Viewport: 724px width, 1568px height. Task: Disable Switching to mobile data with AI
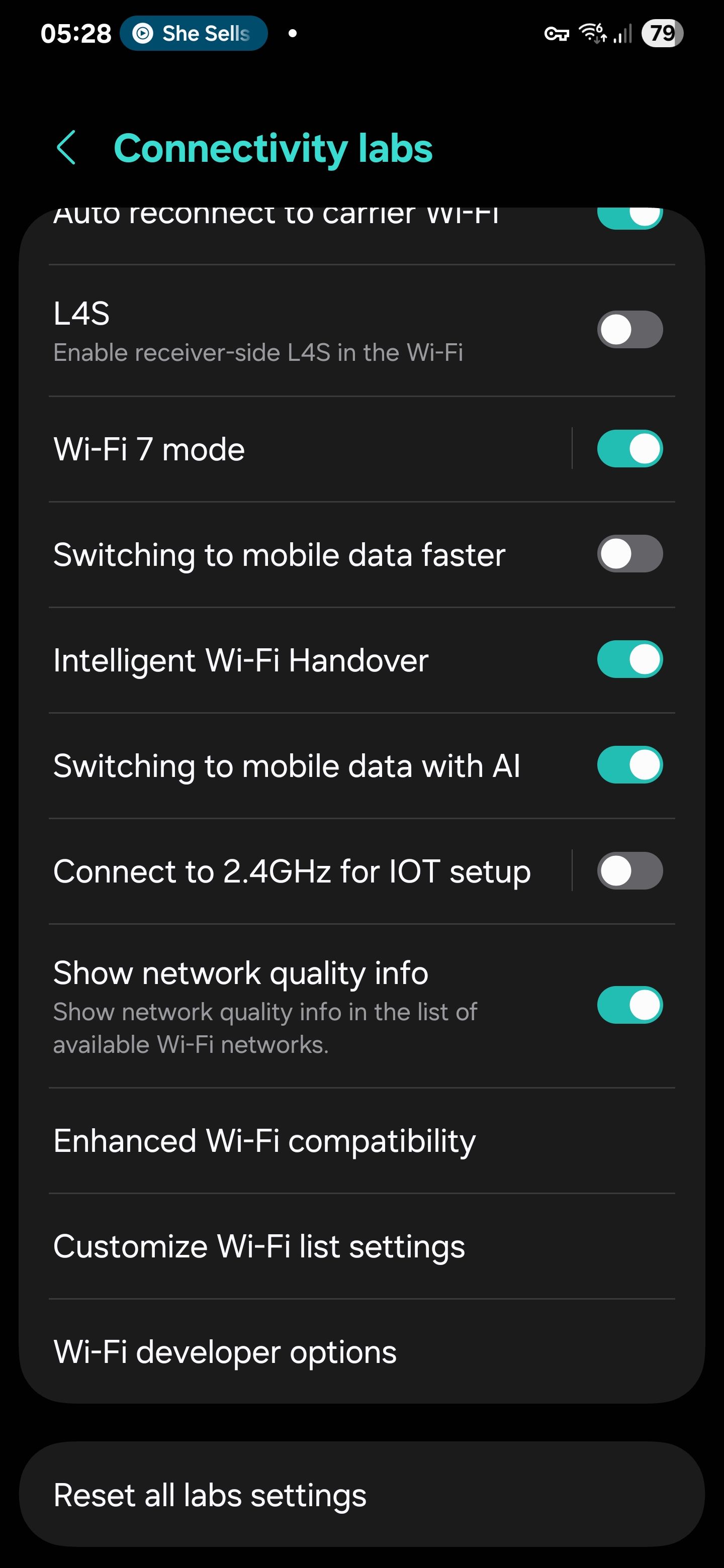tap(629, 765)
